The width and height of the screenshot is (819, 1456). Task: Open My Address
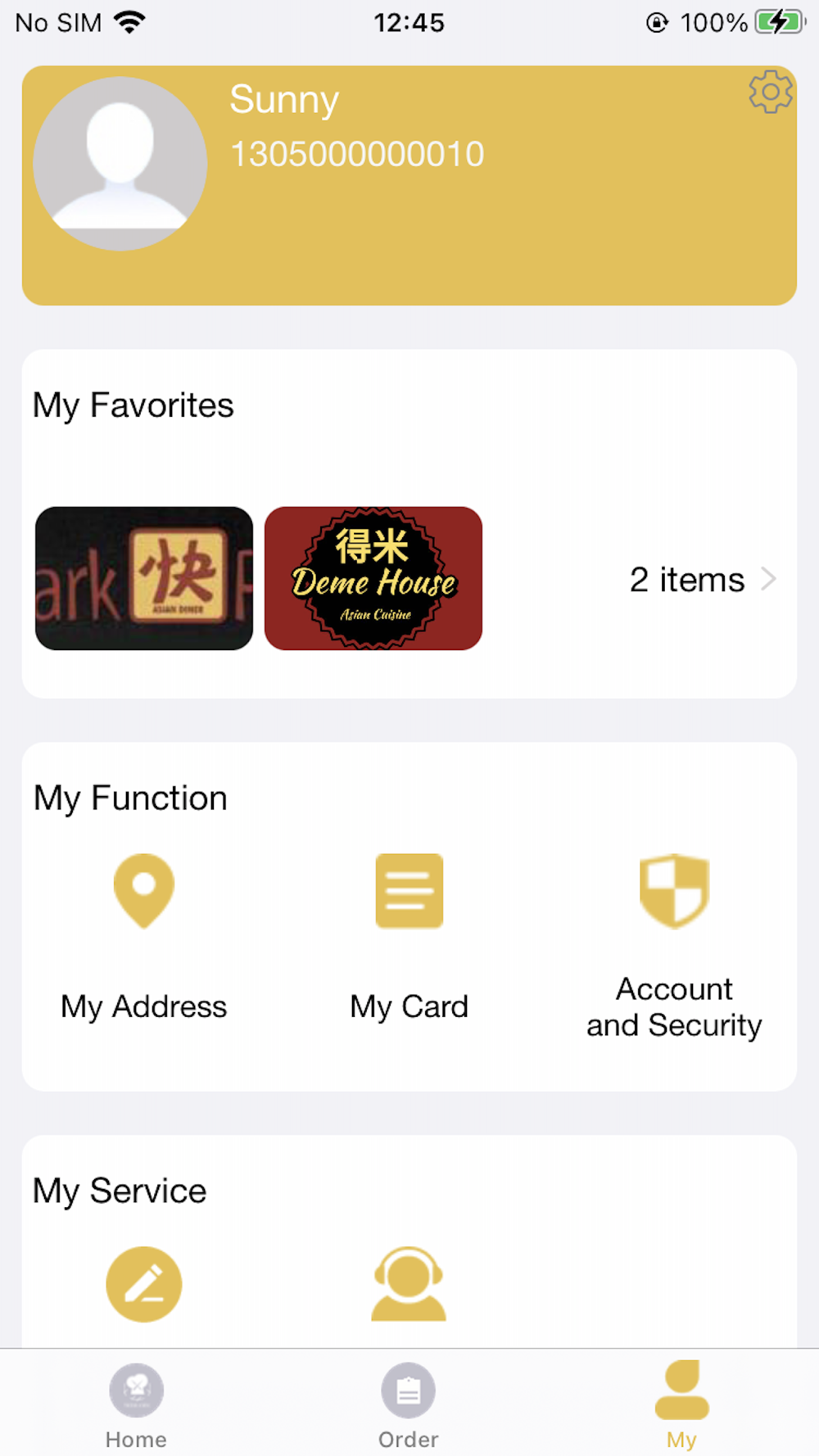[x=144, y=938]
